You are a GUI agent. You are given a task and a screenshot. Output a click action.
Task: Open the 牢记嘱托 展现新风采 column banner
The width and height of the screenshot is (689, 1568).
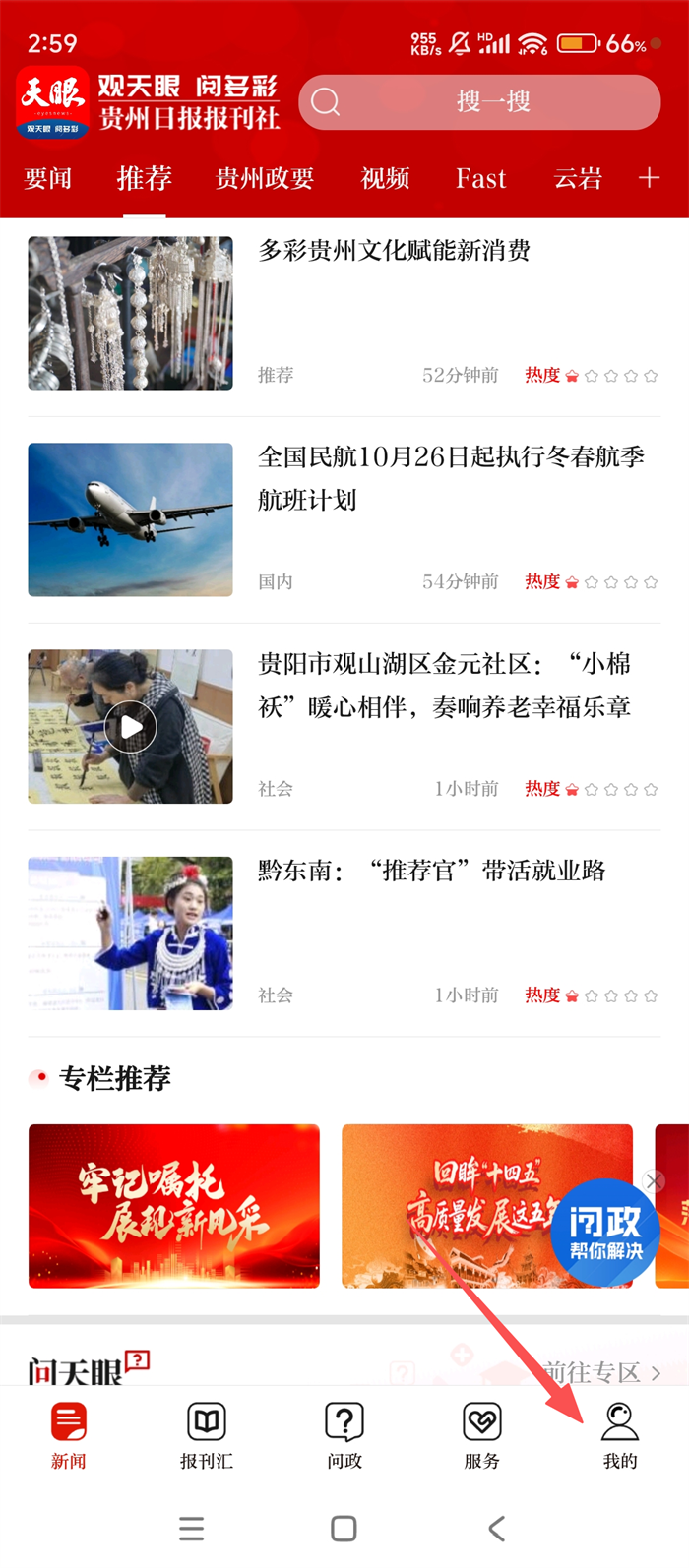click(174, 1206)
